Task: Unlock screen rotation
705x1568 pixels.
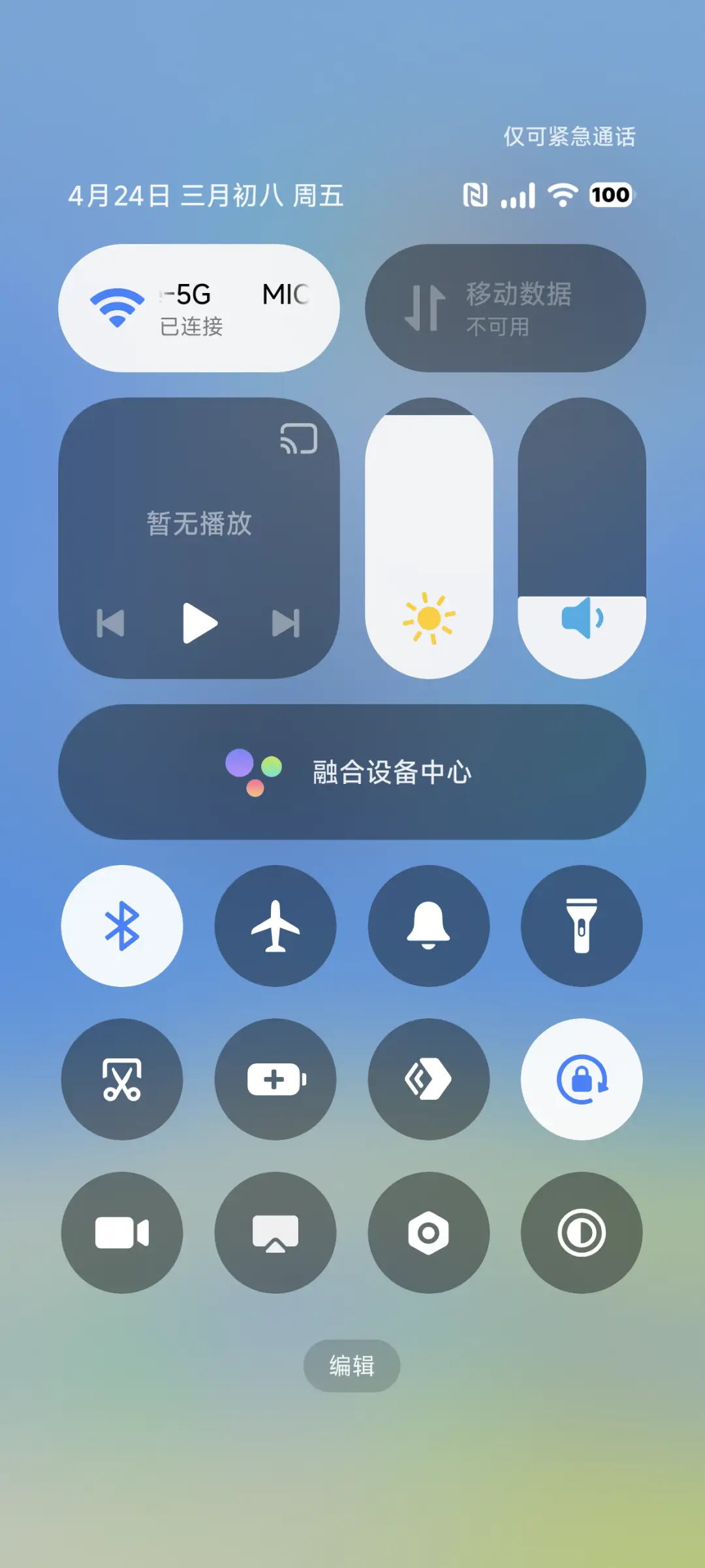Action: pos(581,1080)
